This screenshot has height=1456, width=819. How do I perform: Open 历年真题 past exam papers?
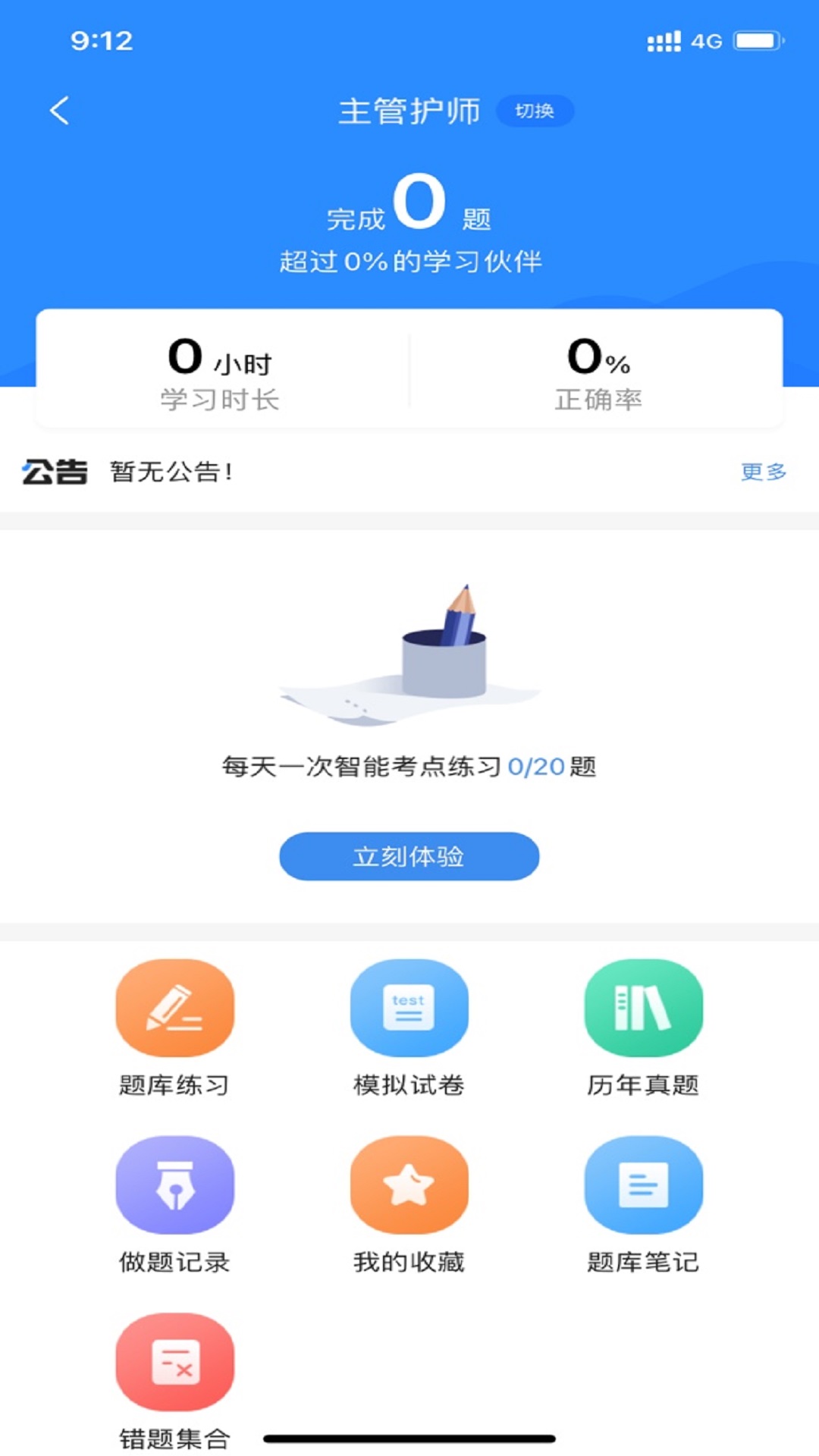coord(644,1009)
